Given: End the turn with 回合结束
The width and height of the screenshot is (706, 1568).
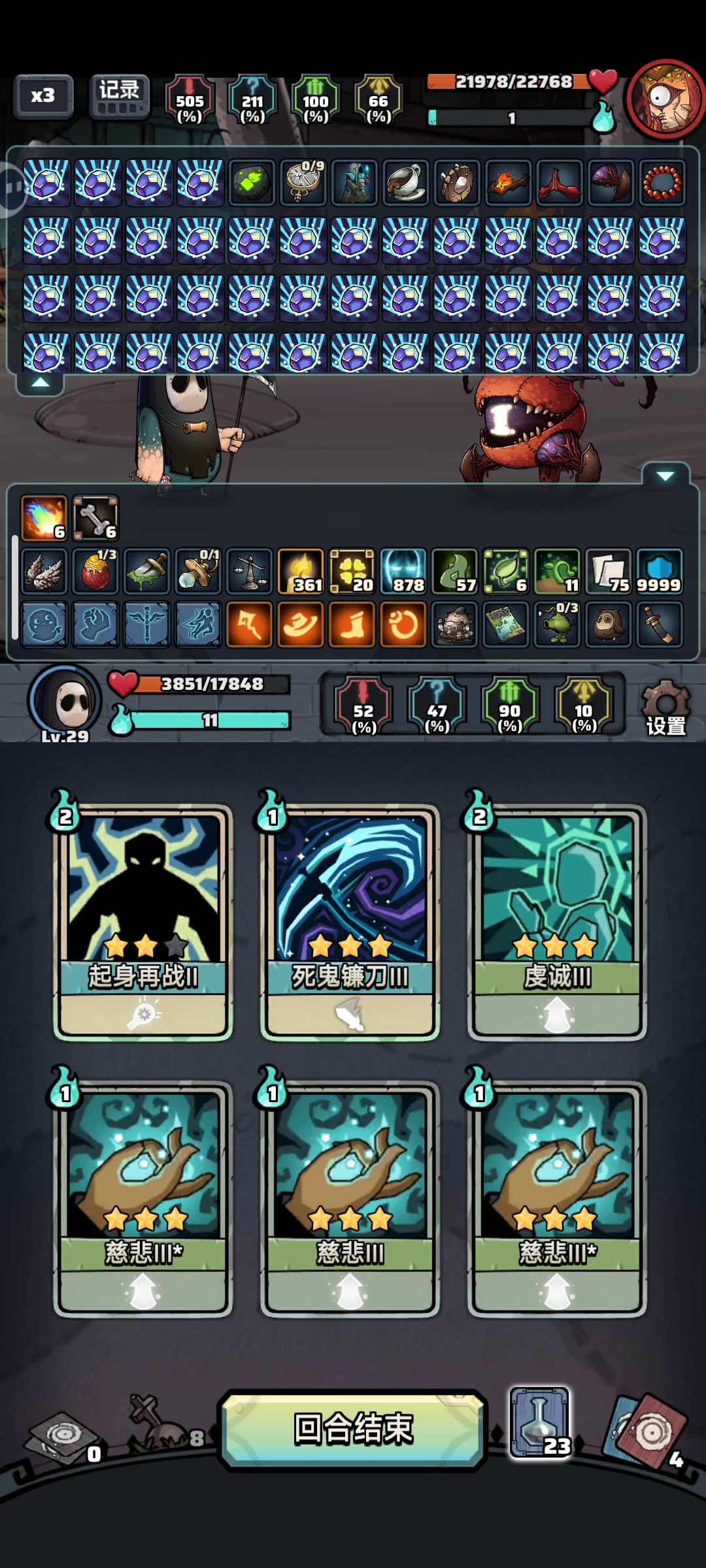Looking at the screenshot, I should (x=353, y=1429).
